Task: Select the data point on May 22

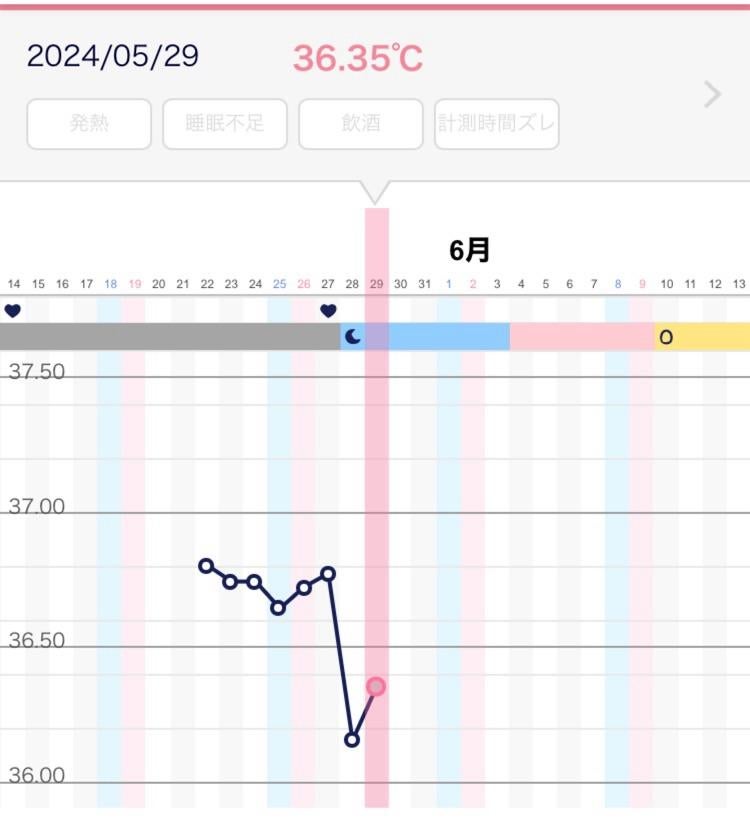Action: 206,565
